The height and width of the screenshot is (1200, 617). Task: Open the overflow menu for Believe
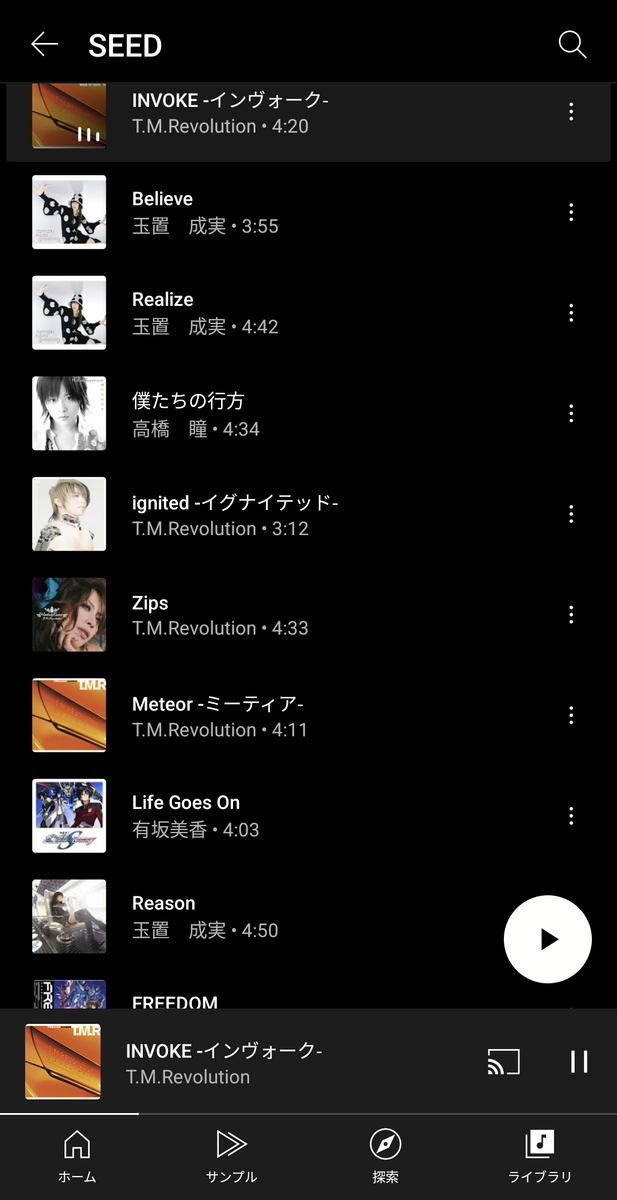[571, 212]
